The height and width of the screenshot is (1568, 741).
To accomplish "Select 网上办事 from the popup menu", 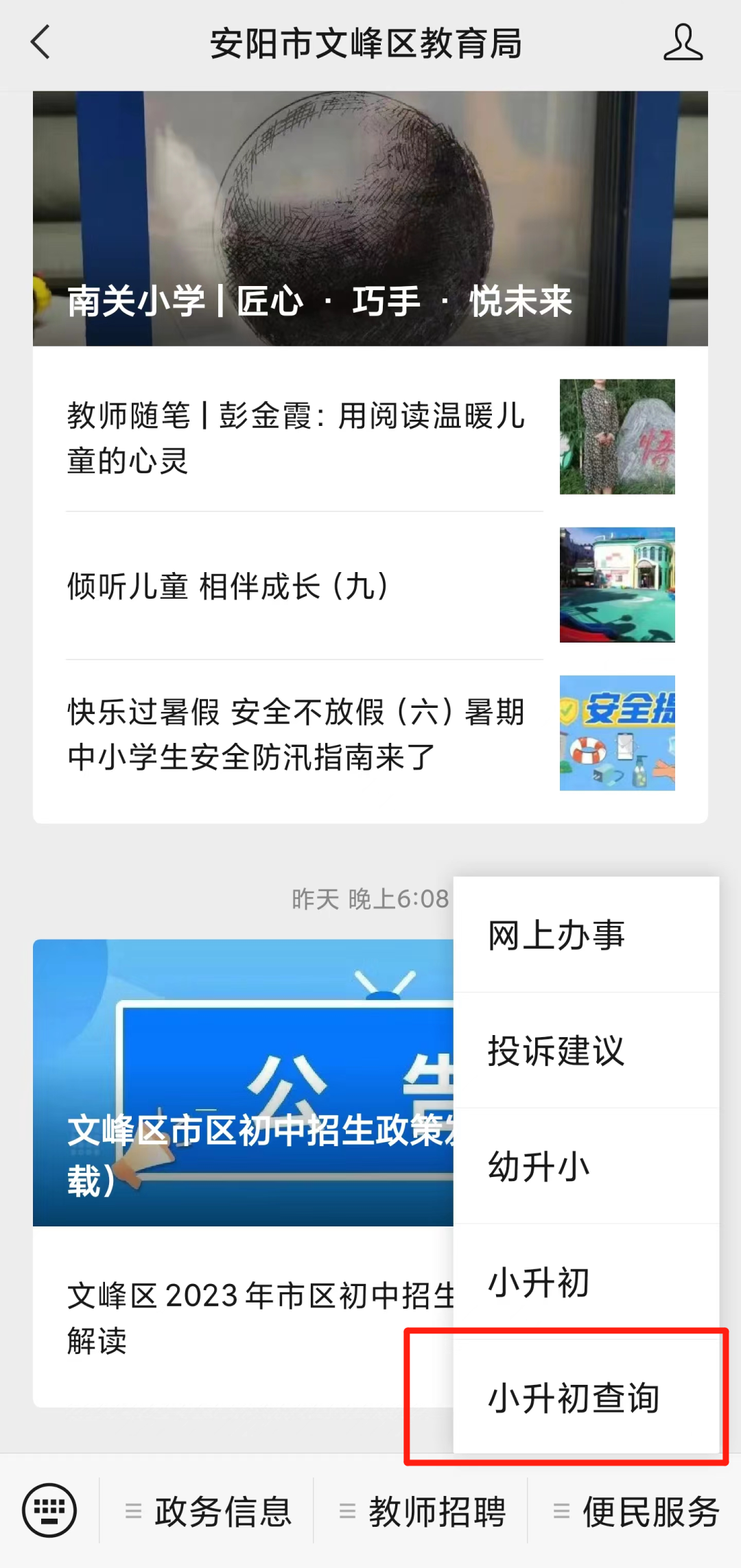I will 586,935.
